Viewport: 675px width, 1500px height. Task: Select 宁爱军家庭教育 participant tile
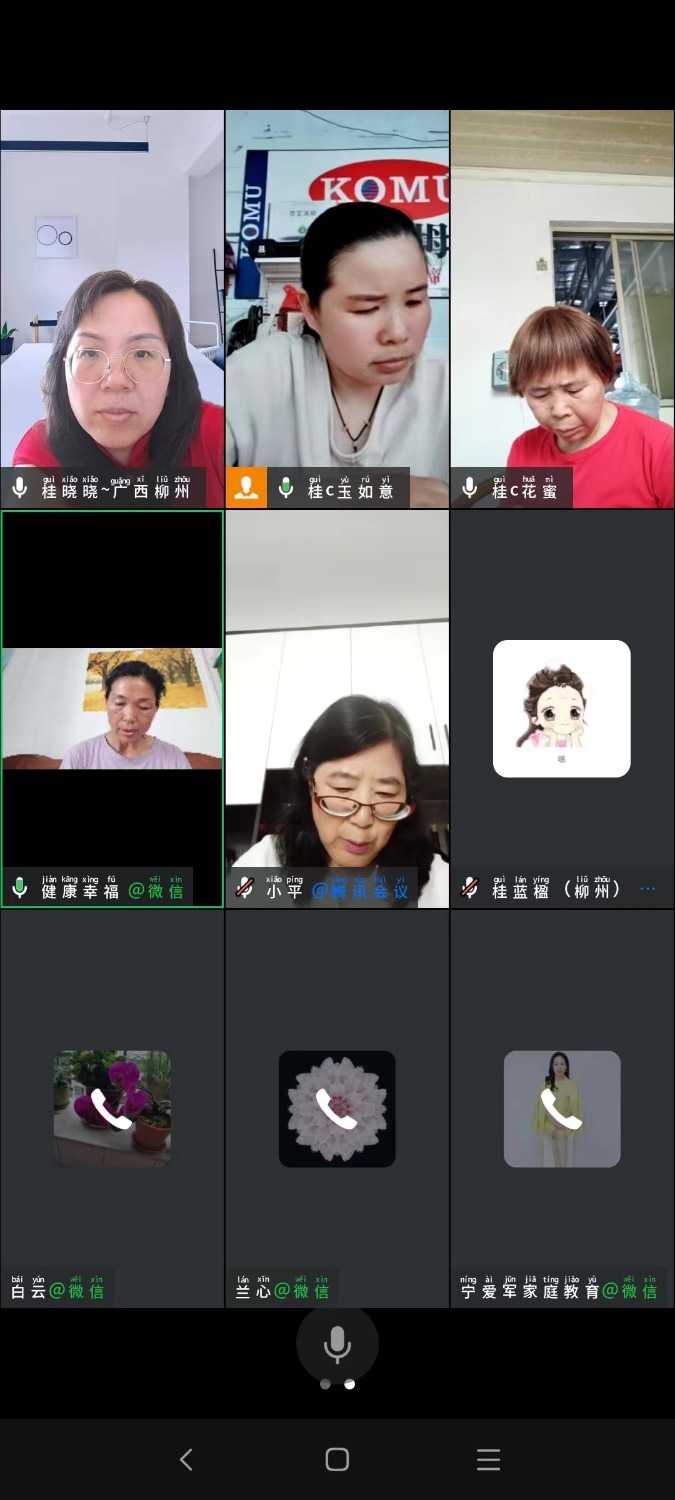[562, 1108]
